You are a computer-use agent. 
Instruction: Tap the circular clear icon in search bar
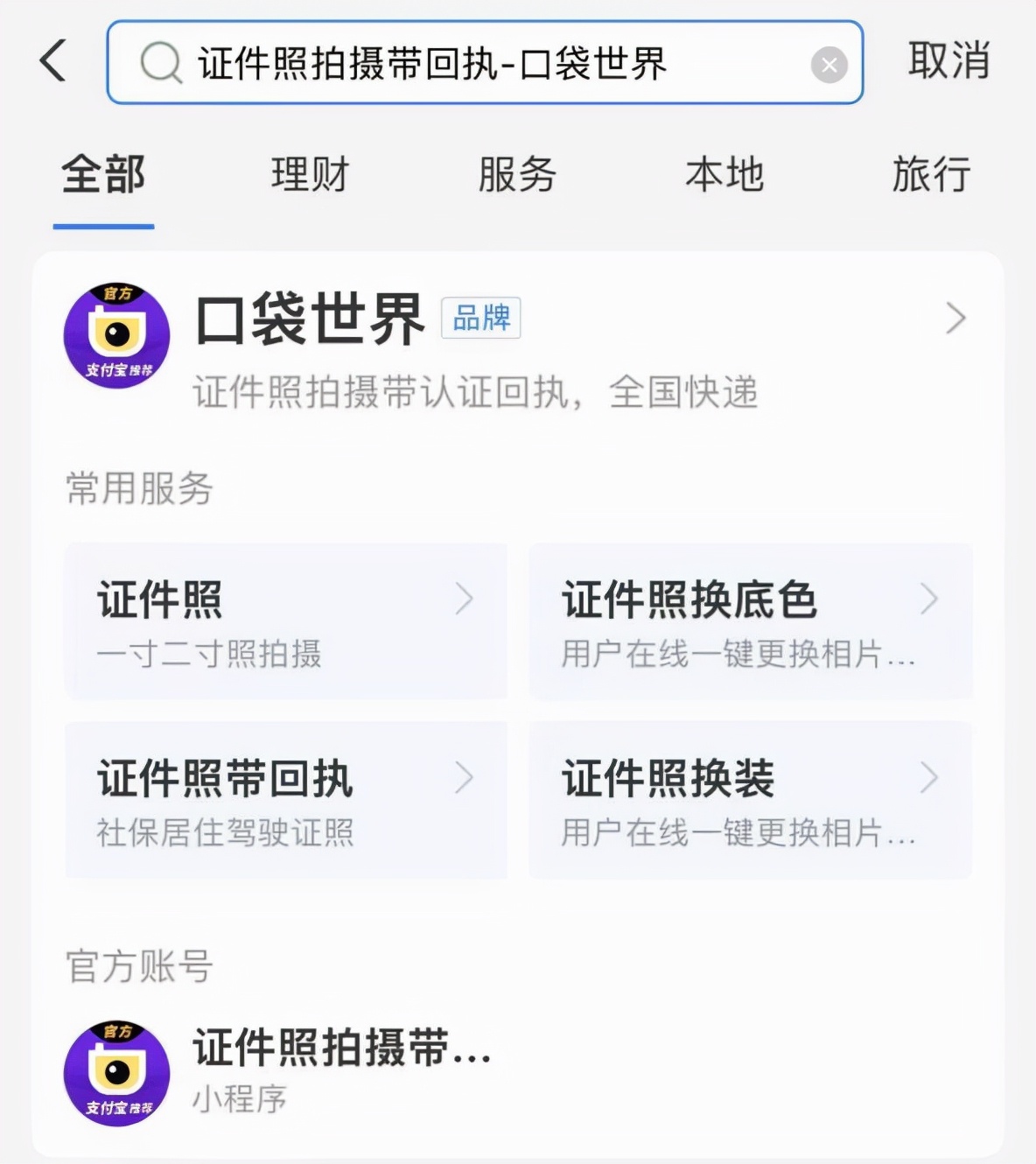828,63
